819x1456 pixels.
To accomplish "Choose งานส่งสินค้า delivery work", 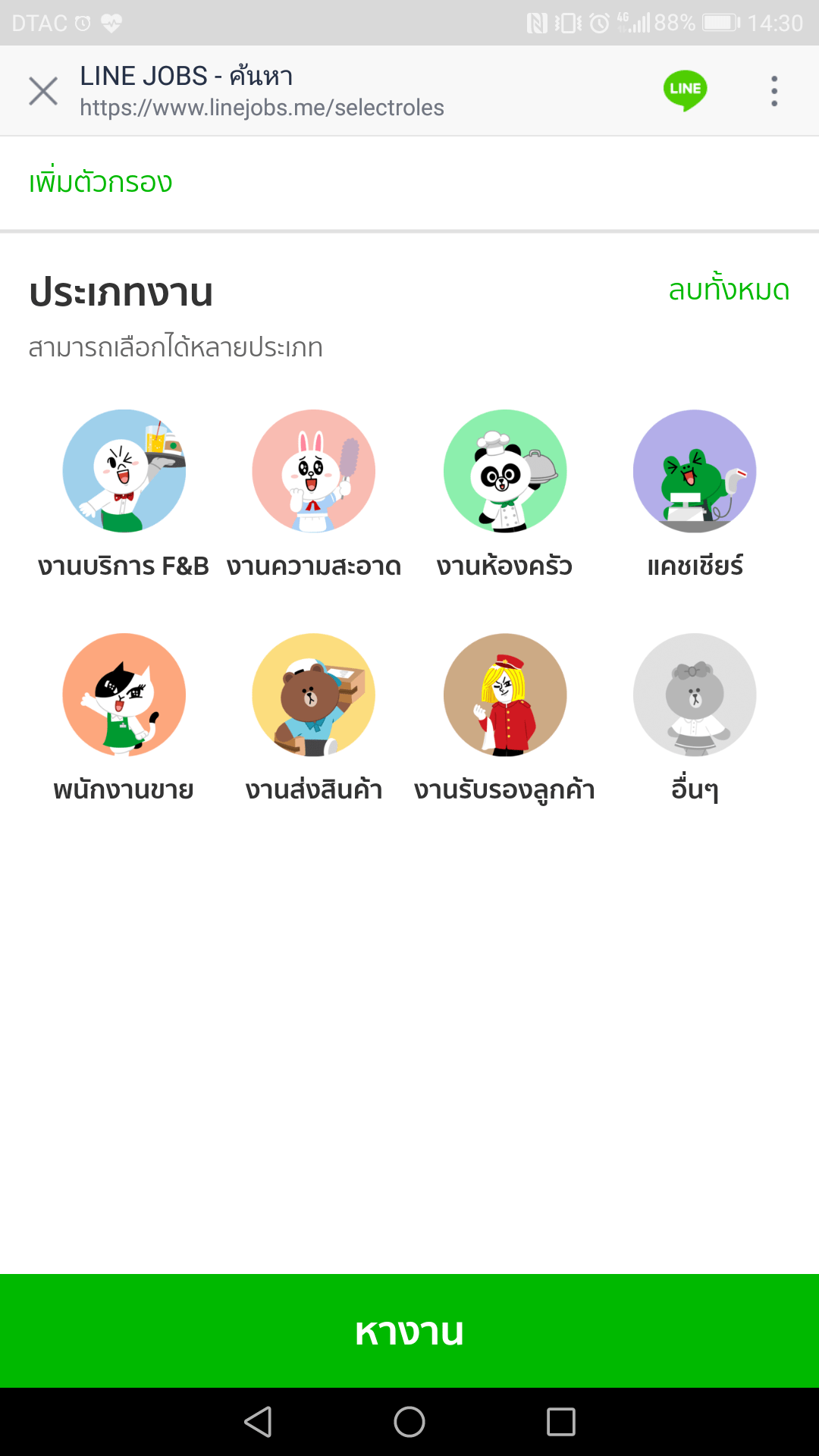I will point(314,695).
